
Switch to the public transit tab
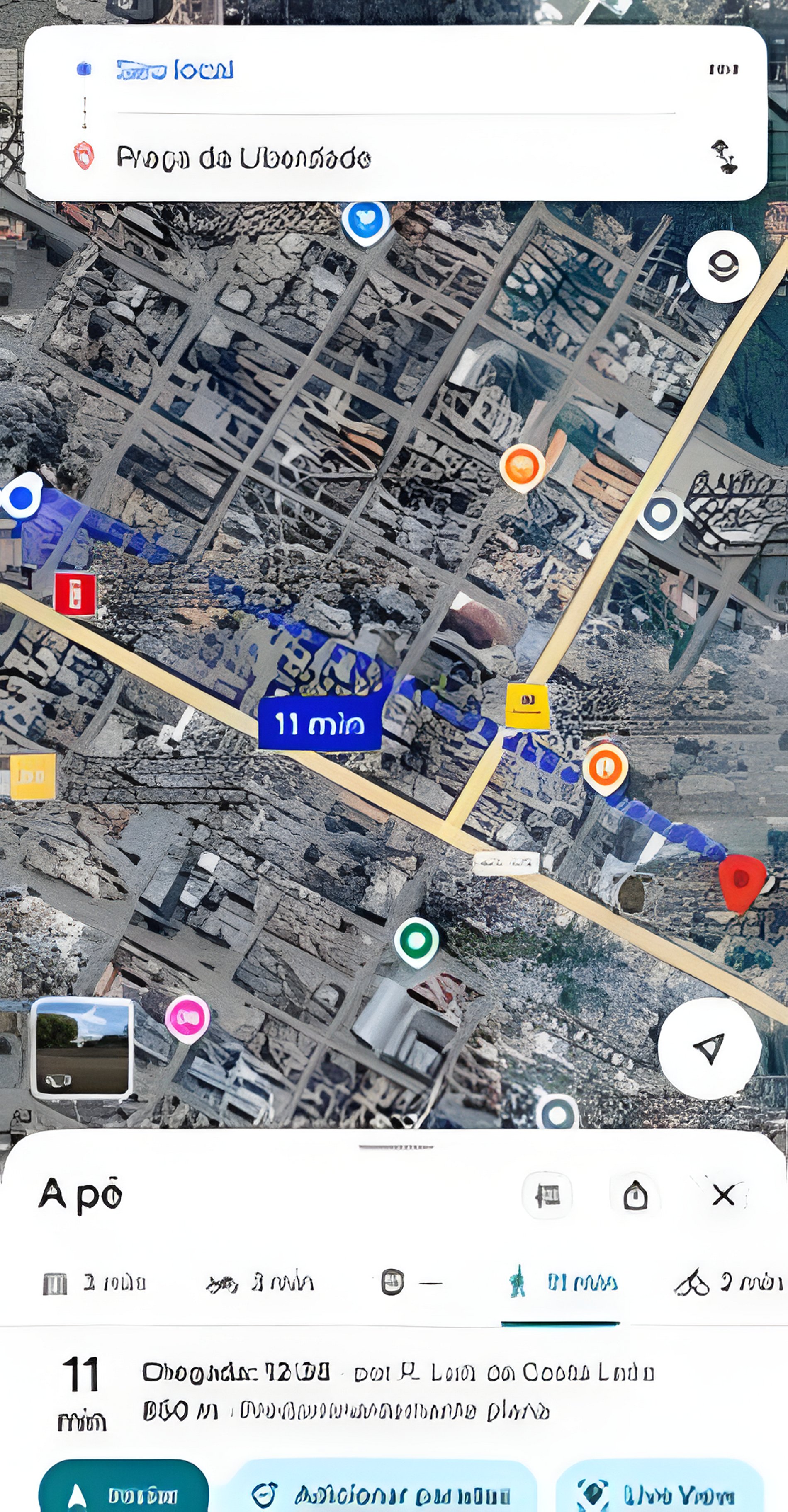tap(411, 1283)
